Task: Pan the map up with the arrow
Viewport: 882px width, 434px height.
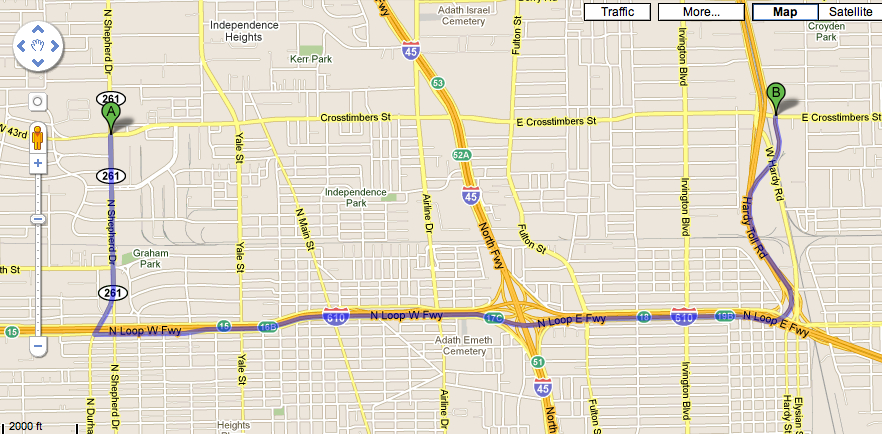Action: [x=38, y=29]
